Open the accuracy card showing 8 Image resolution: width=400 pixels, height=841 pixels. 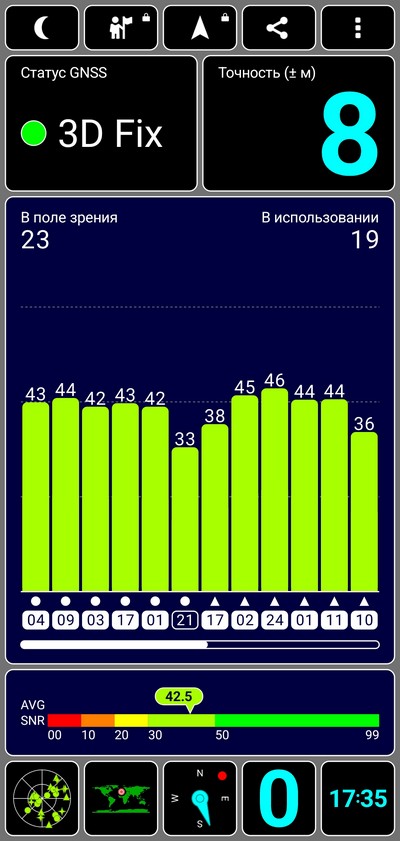[299, 123]
